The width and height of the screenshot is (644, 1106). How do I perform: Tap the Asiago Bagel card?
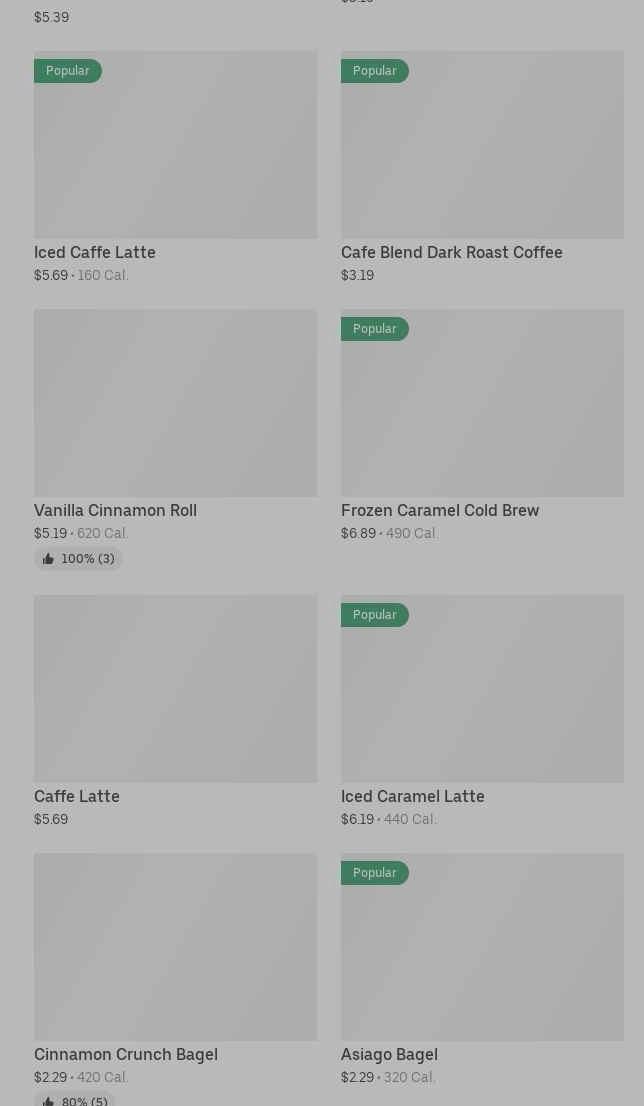pos(482,970)
